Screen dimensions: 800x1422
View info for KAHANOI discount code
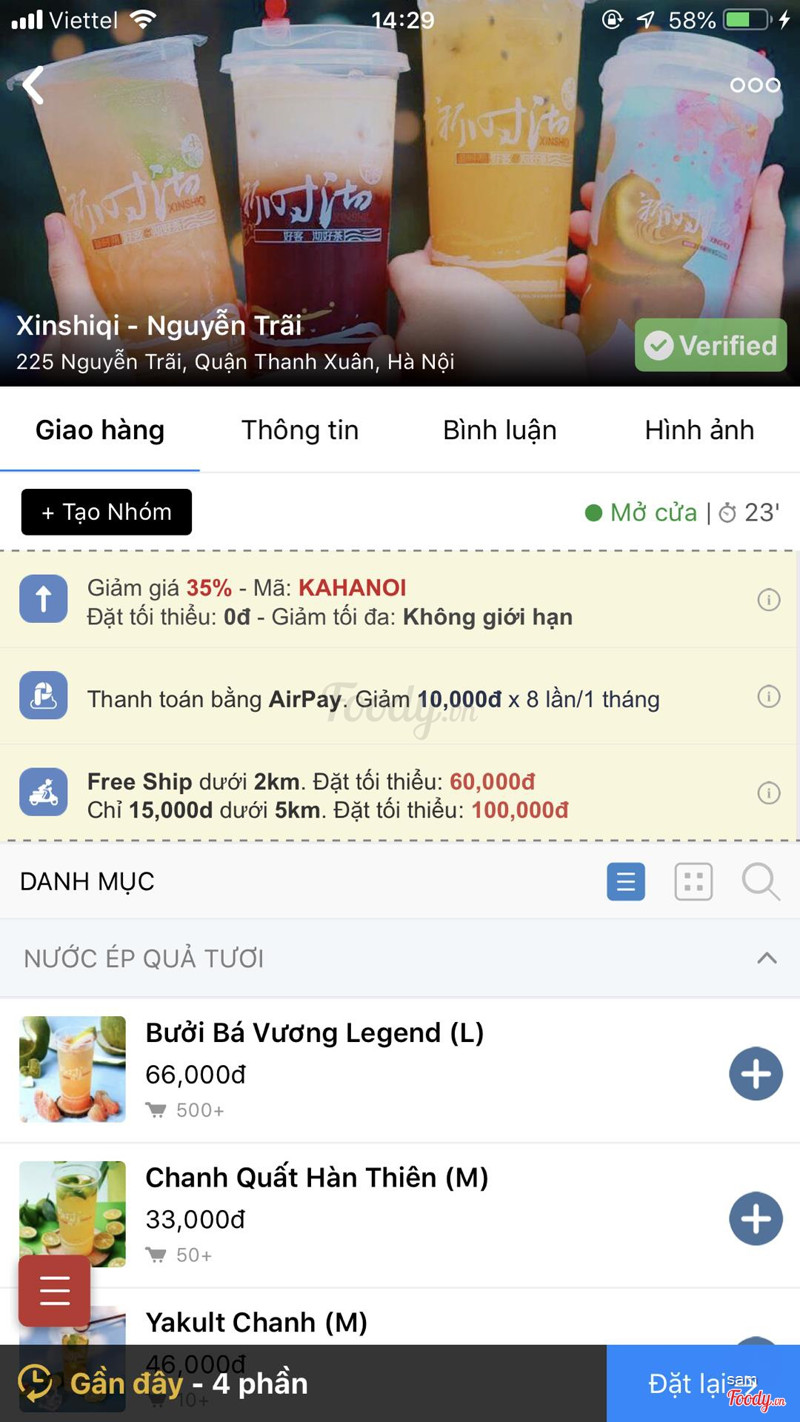click(x=768, y=600)
